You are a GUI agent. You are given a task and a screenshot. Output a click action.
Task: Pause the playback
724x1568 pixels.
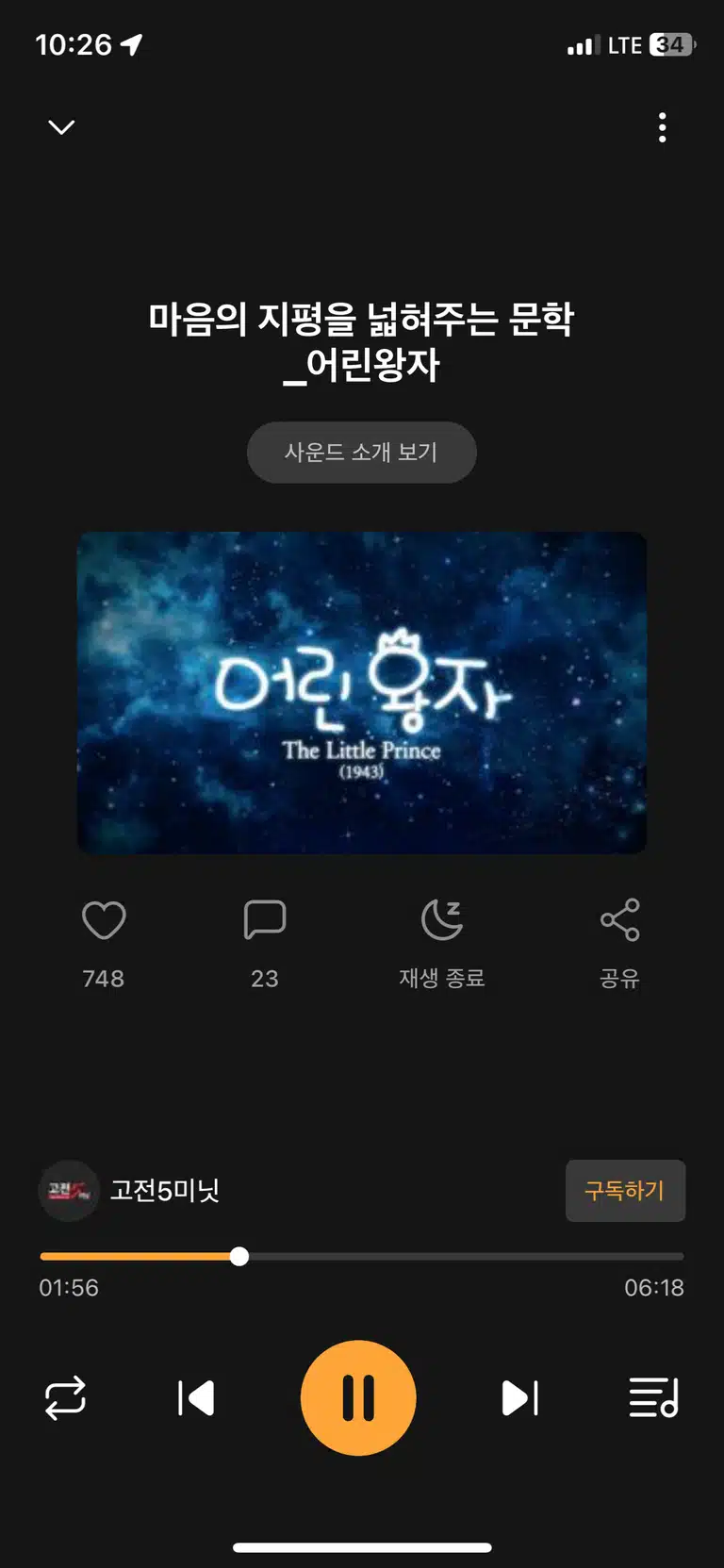358,1398
